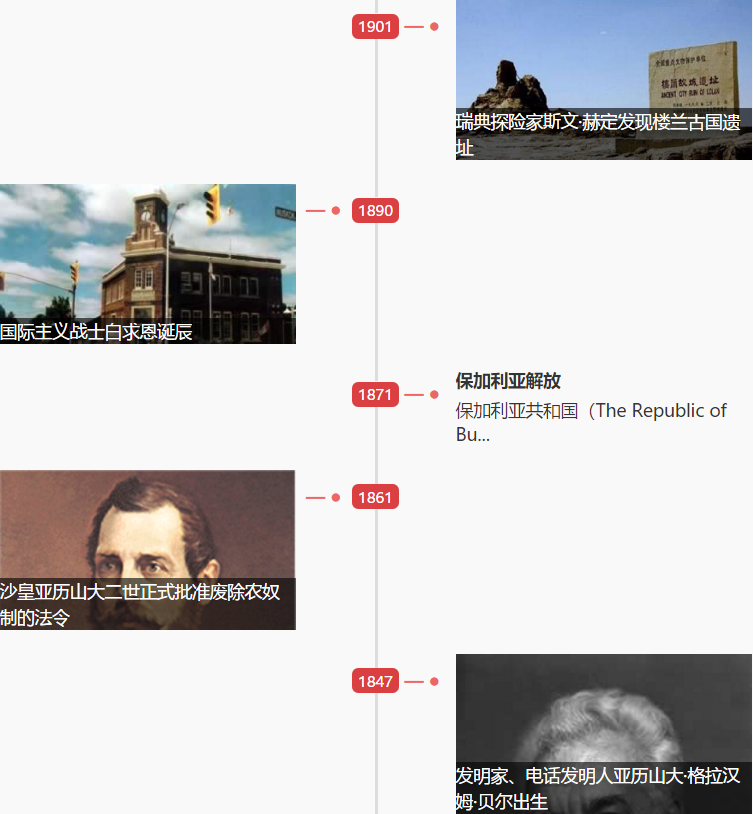Image resolution: width=753 pixels, height=814 pixels.
Task: Select the 1890 year marker
Action: [x=375, y=210]
